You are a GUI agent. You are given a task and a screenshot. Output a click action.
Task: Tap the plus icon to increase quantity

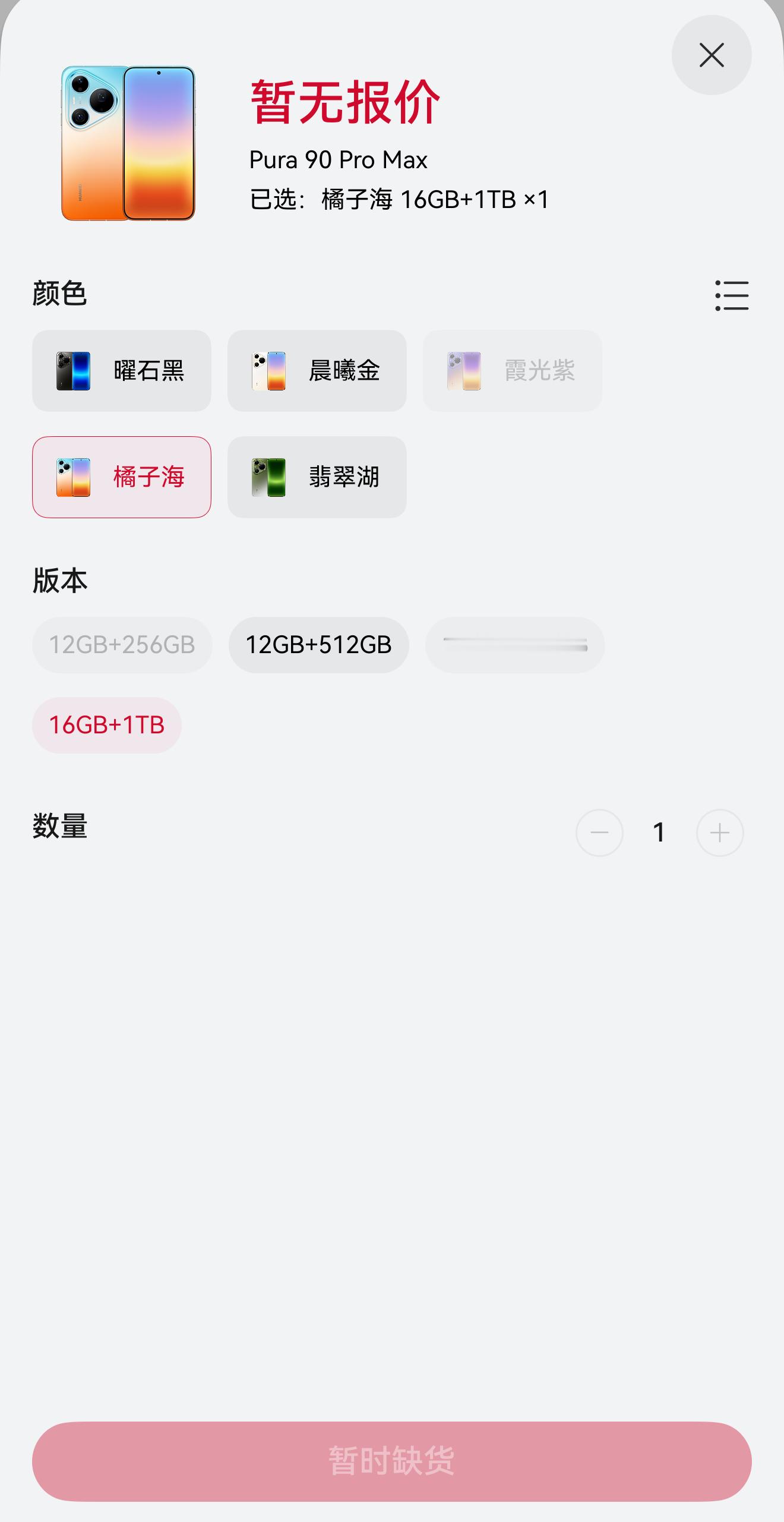[719, 833]
